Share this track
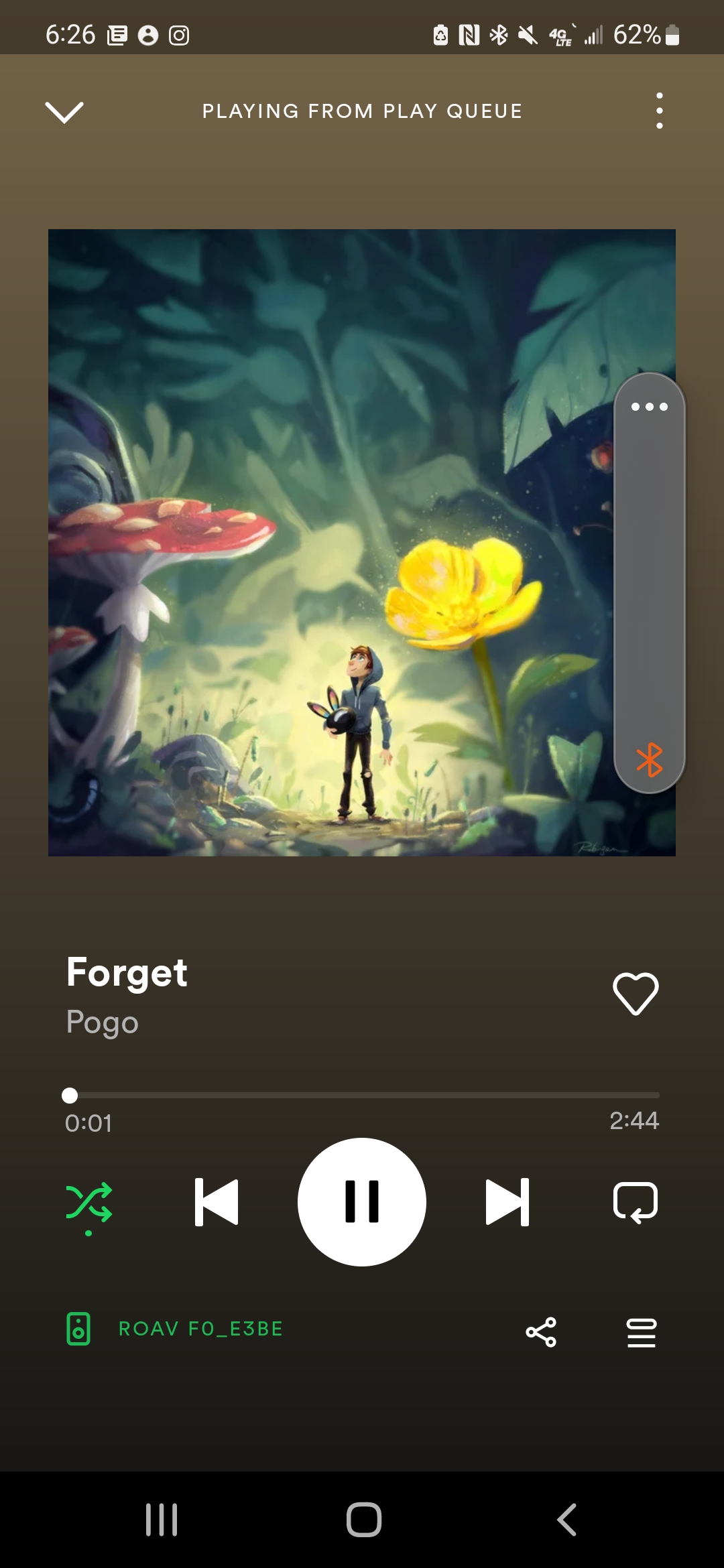 tap(541, 1331)
